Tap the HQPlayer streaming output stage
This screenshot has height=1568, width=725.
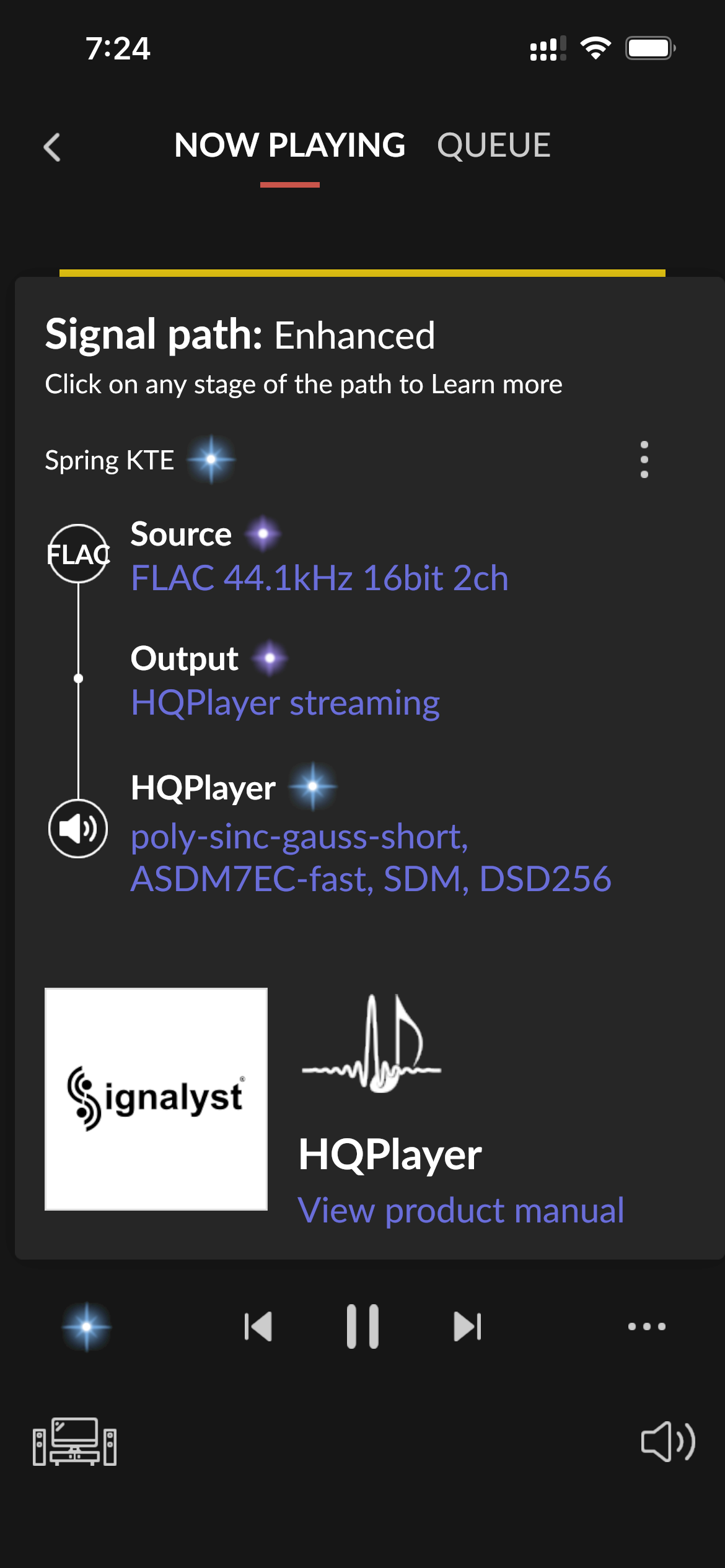click(285, 703)
